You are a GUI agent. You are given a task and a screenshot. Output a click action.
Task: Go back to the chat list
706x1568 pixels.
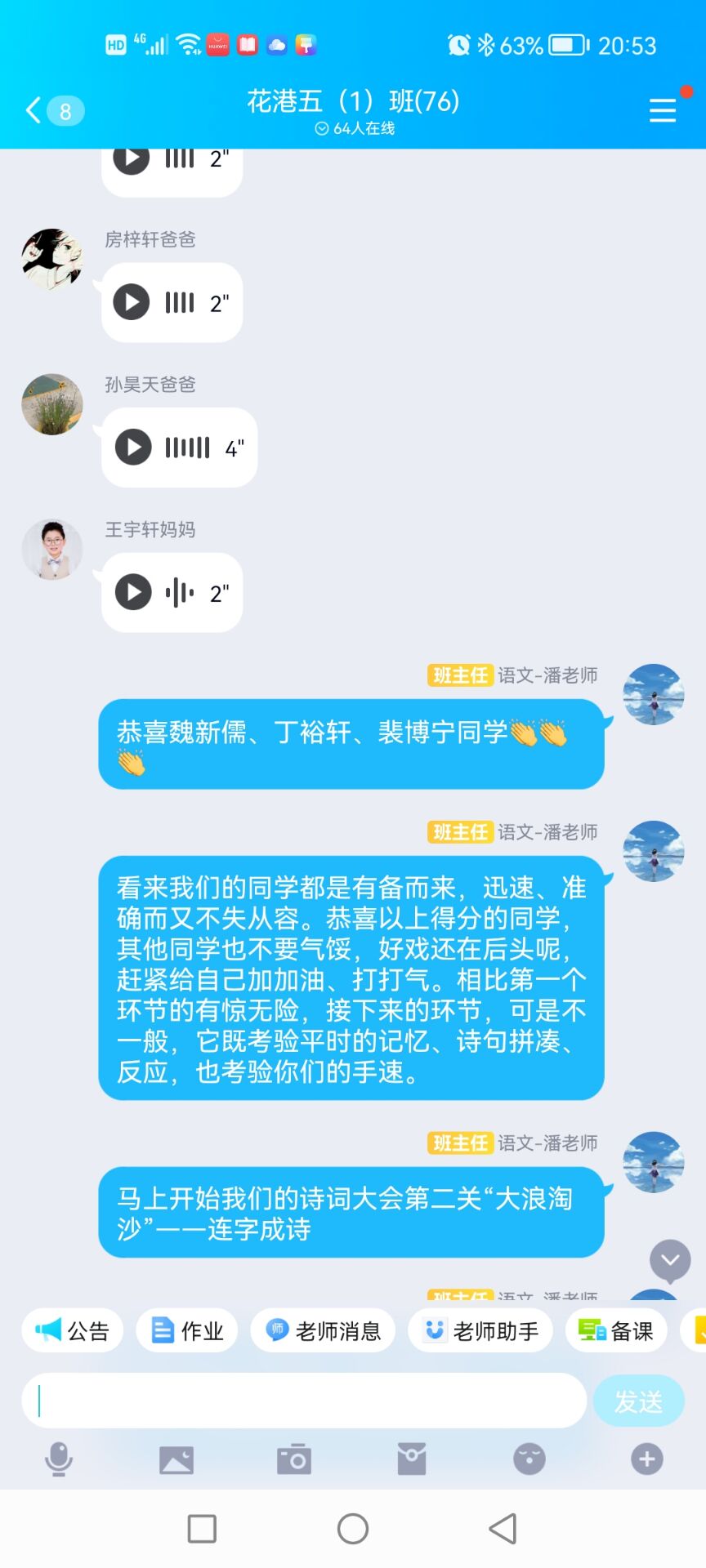[34, 110]
